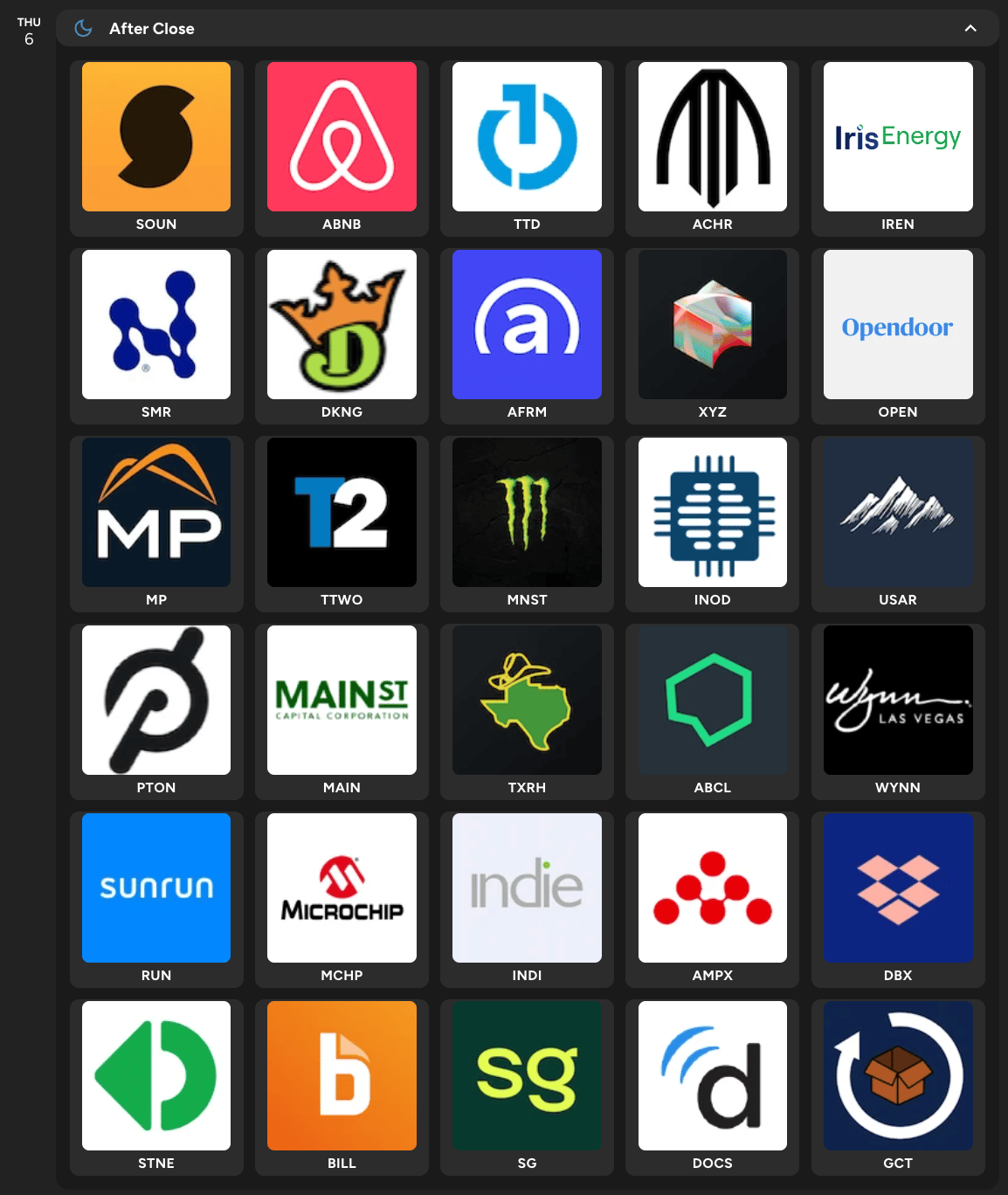Collapse the After Close section
1008x1195 pixels.
970,29
